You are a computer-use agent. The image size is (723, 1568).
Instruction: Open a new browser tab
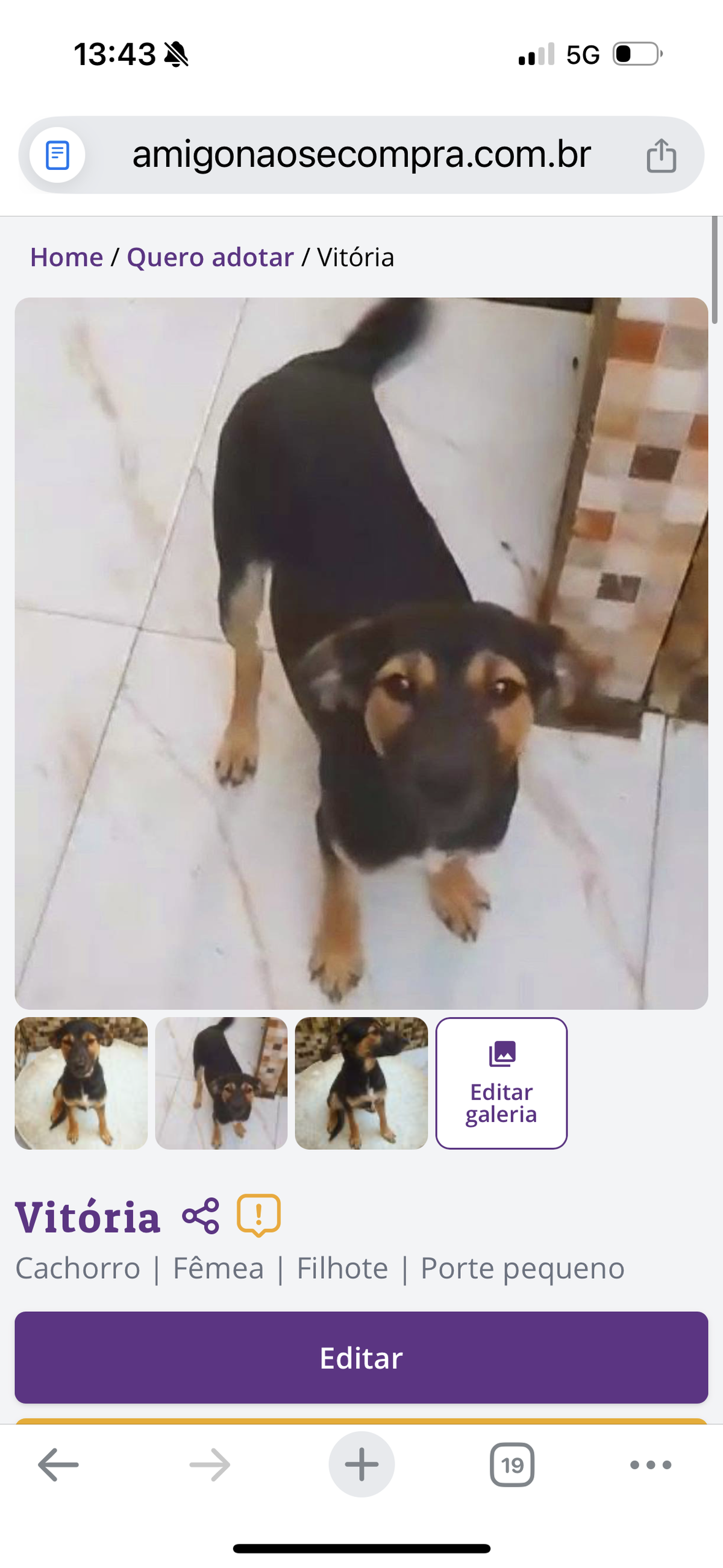[361, 1464]
